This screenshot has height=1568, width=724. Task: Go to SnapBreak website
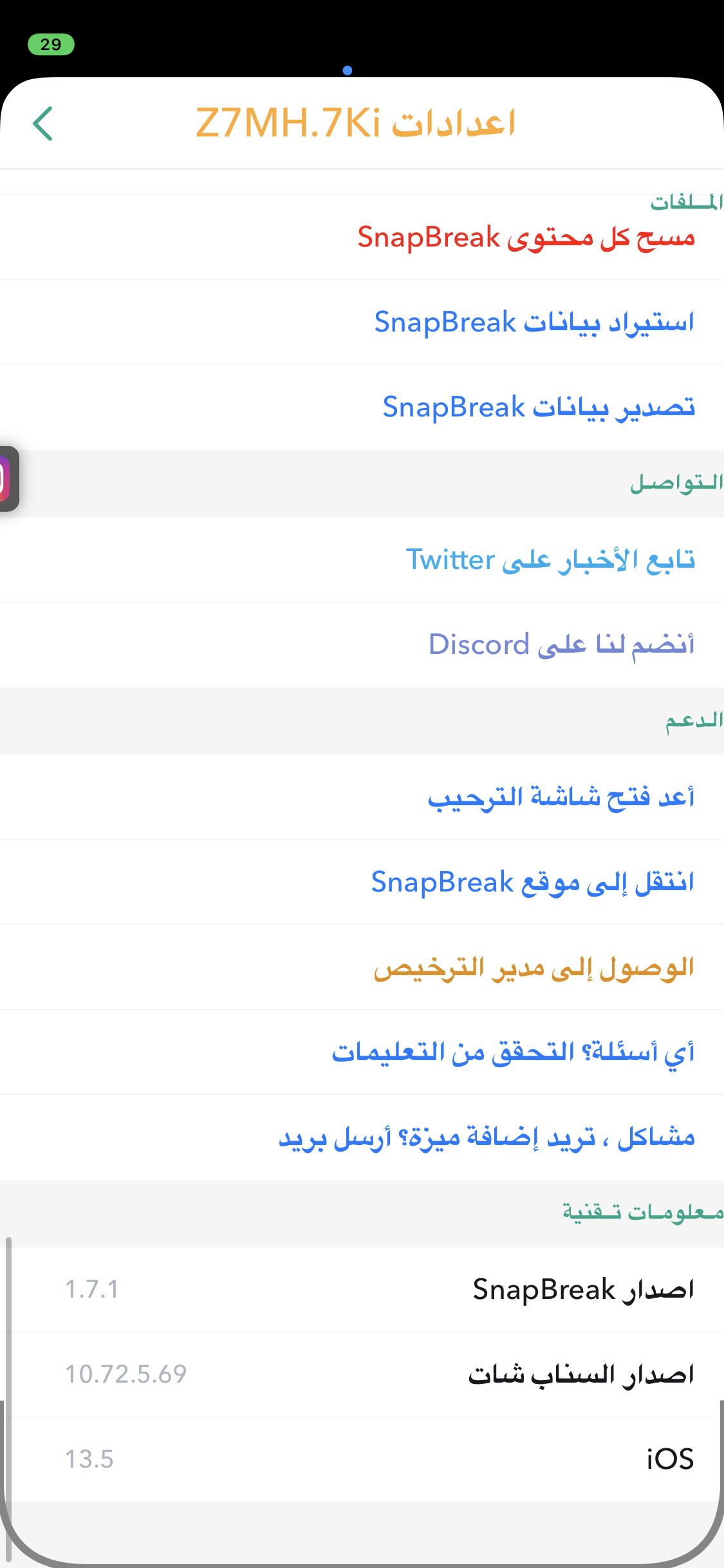(x=362, y=882)
